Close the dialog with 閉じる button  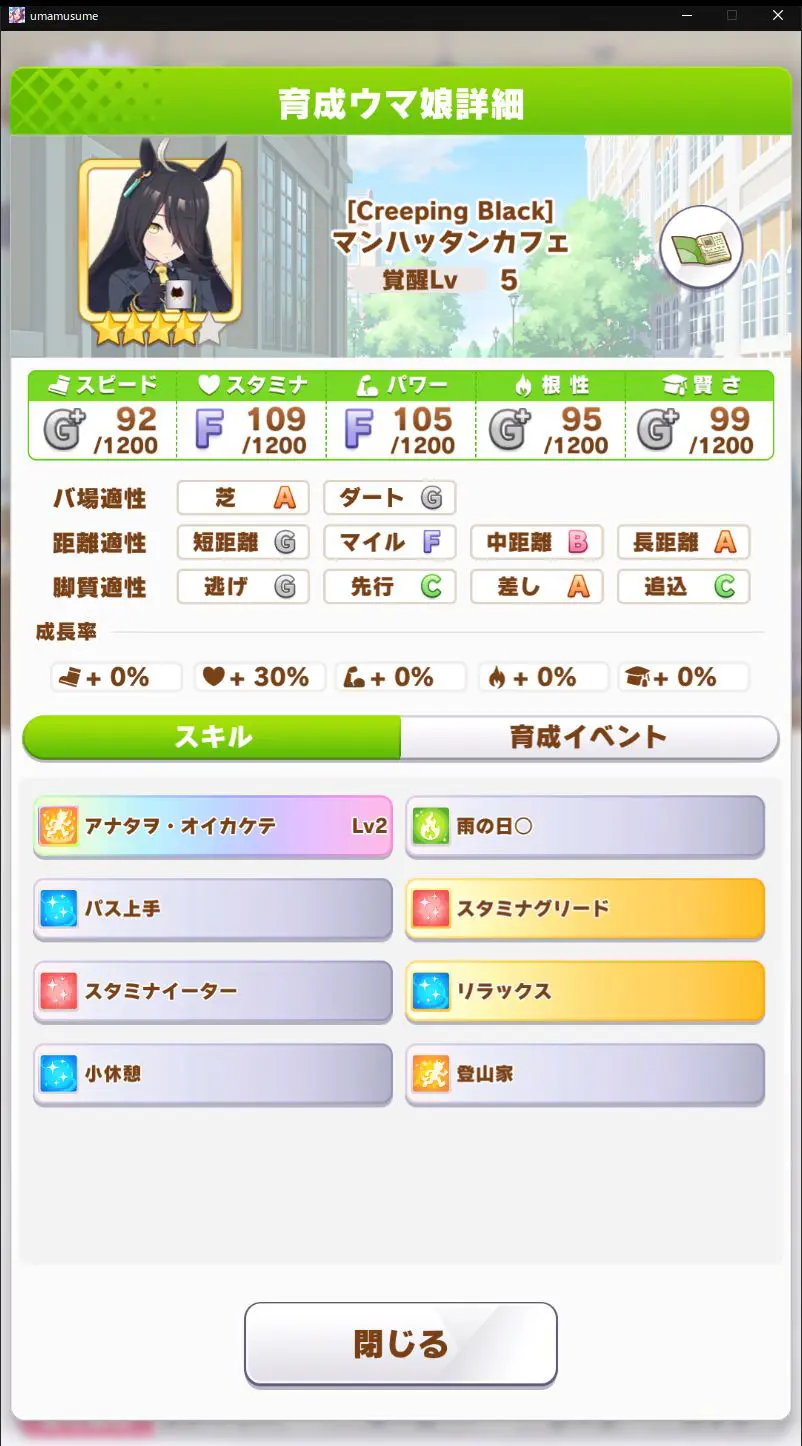pos(400,1343)
